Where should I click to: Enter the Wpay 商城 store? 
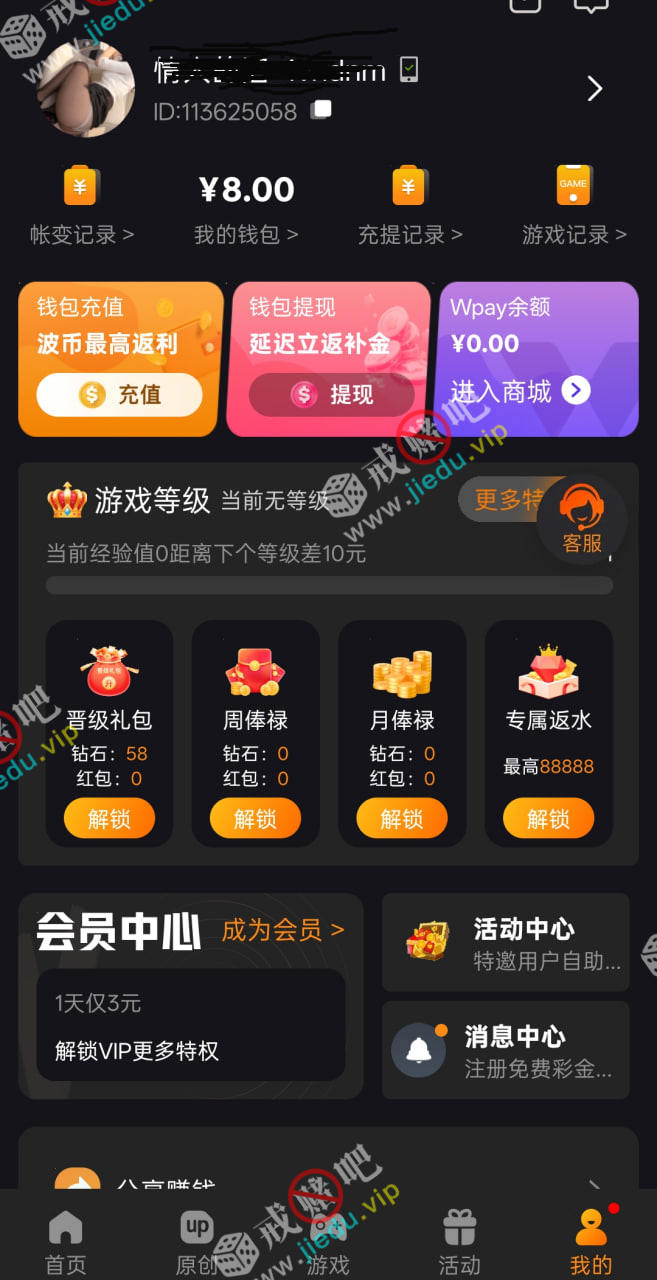[520, 391]
